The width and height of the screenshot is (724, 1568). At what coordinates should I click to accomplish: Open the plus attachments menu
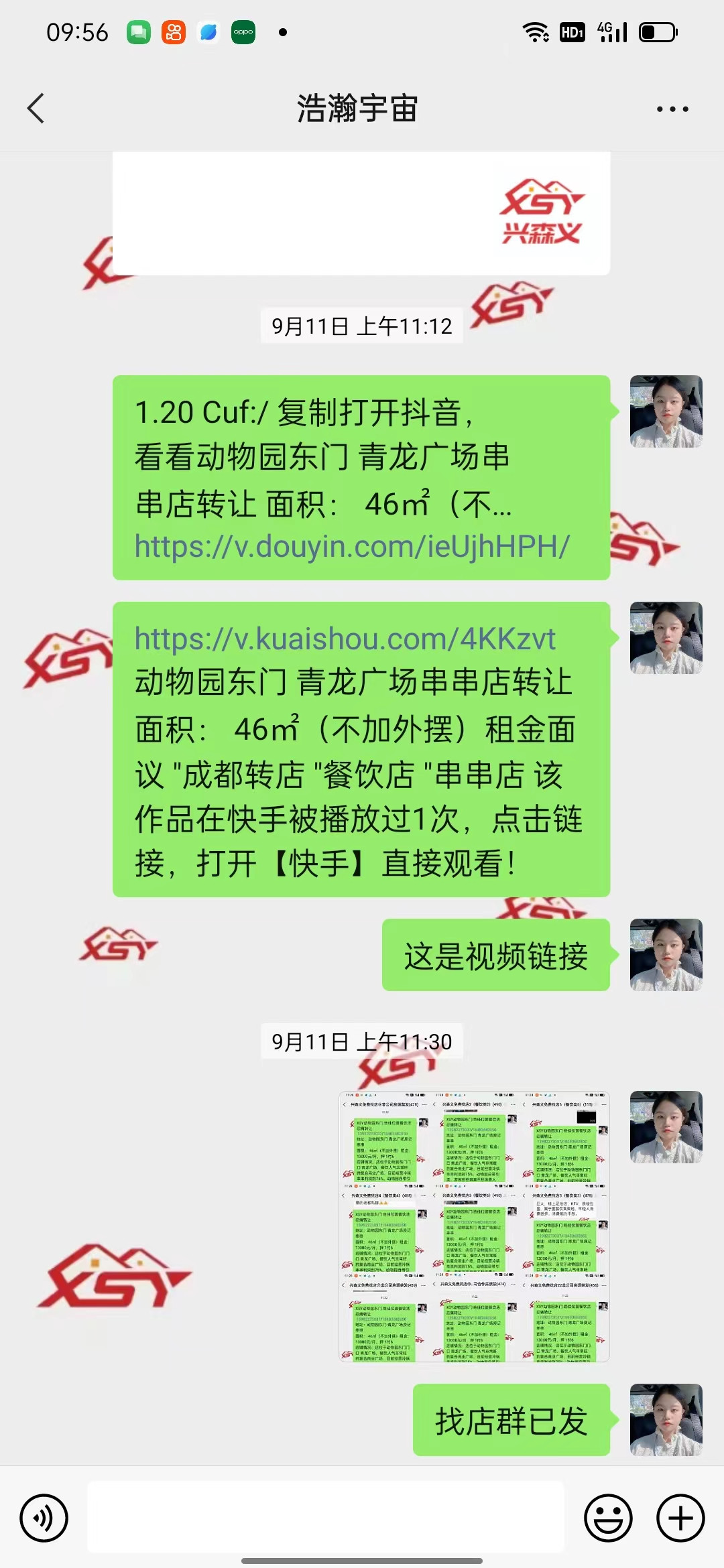[x=680, y=1518]
